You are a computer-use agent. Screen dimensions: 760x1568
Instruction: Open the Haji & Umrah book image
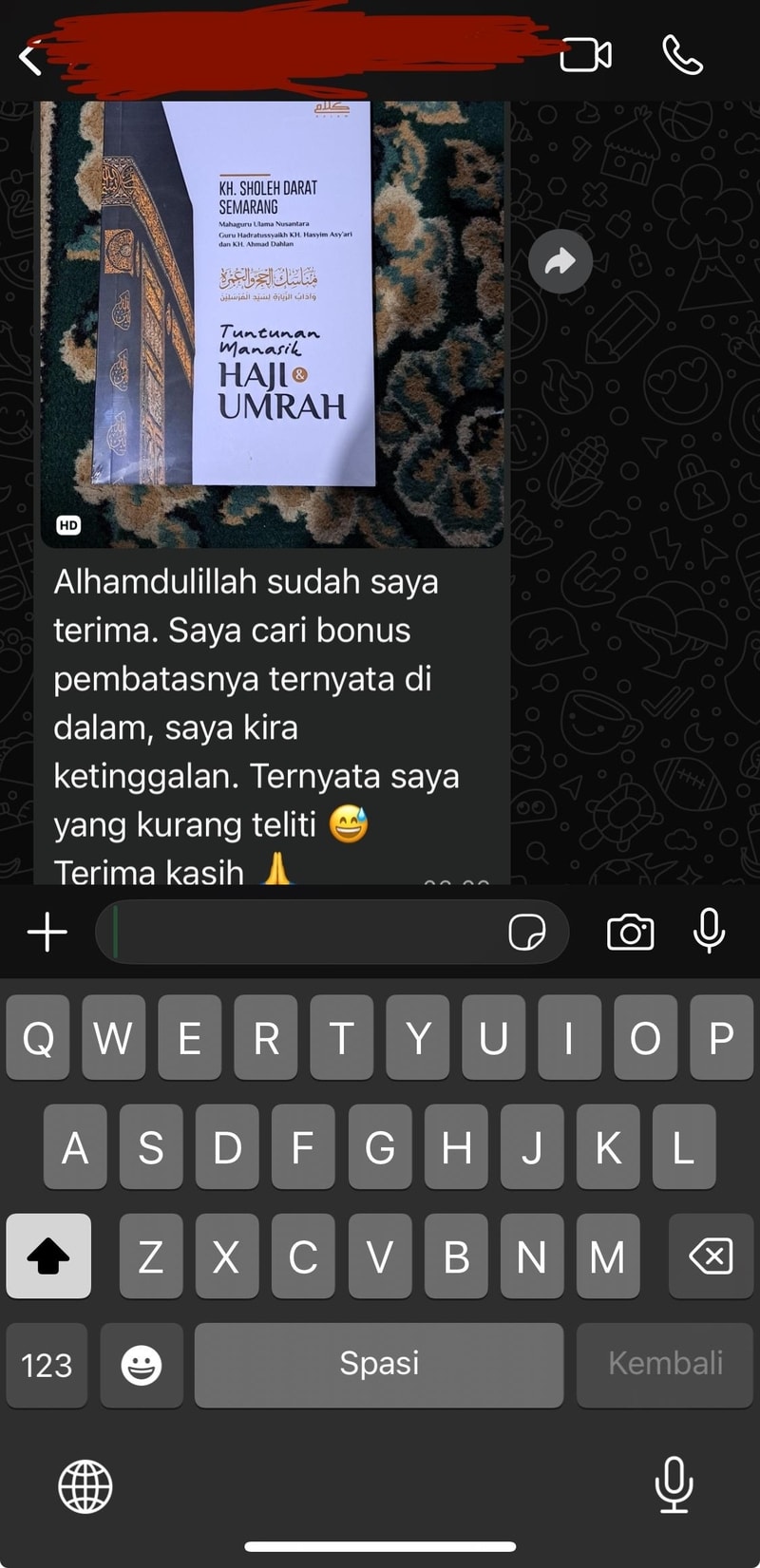click(x=272, y=323)
